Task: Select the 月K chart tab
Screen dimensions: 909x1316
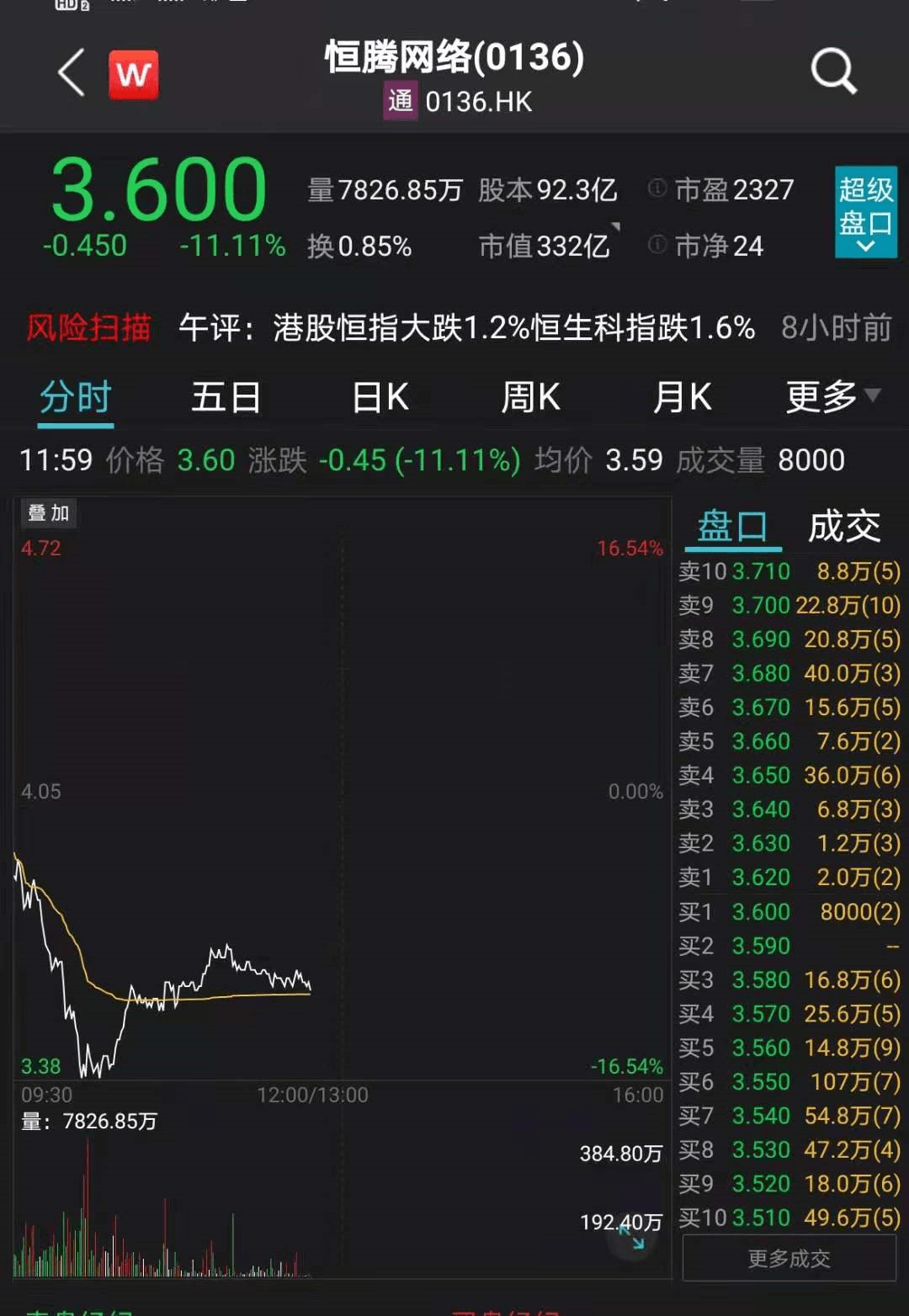Action: coord(682,397)
